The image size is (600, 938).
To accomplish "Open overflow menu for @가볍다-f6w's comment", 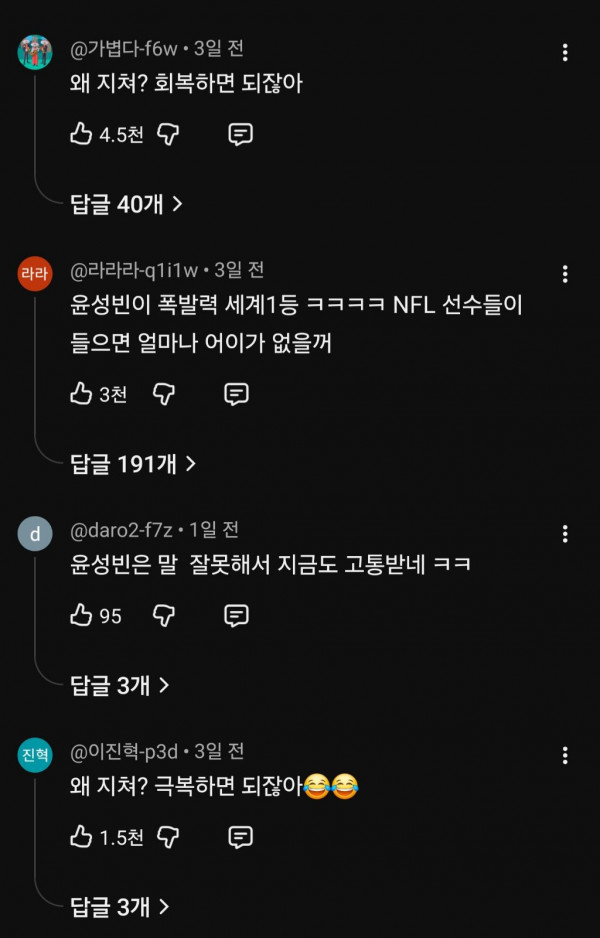I will pos(565,53).
